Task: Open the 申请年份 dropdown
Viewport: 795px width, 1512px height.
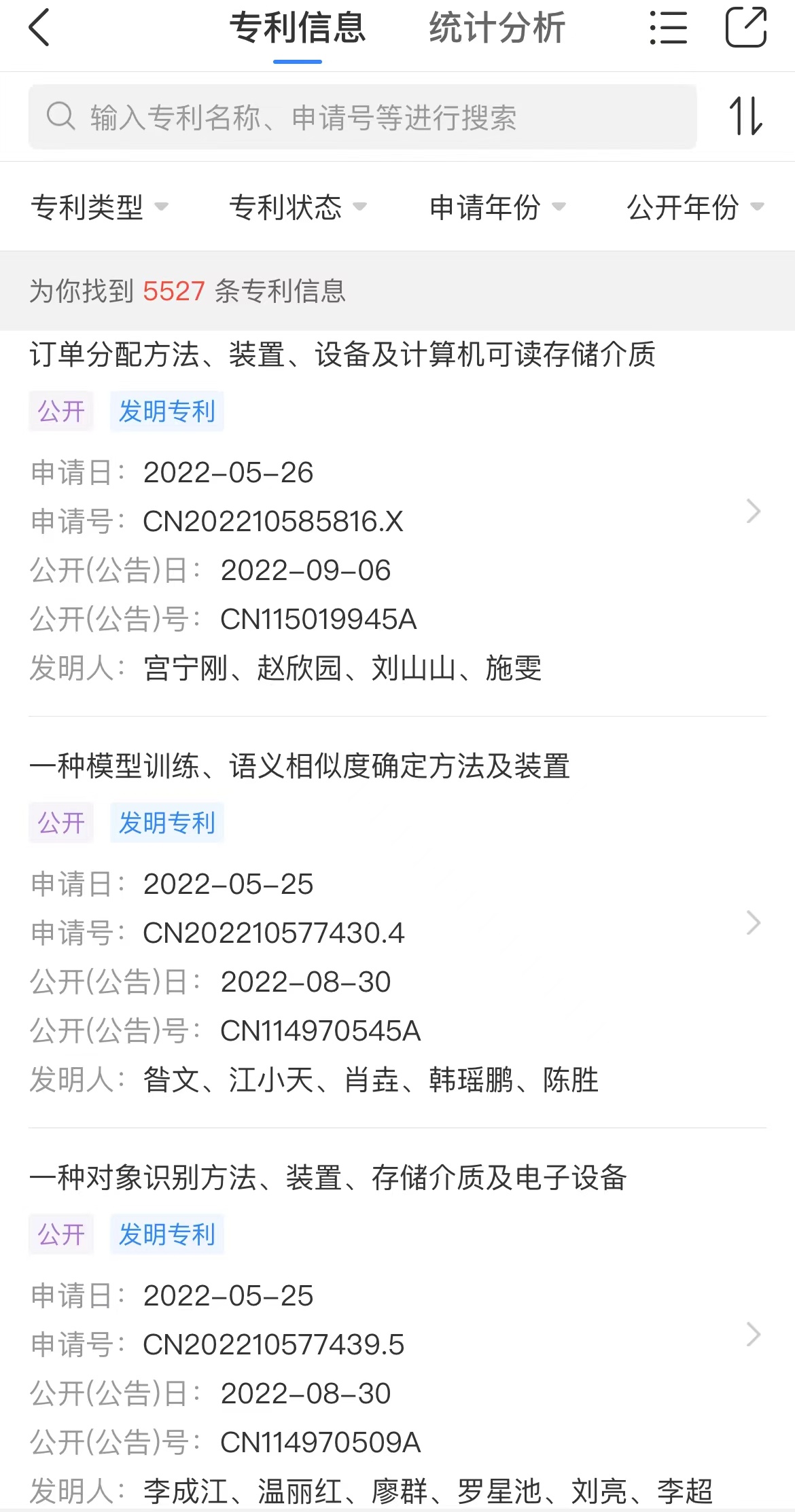Action: (x=497, y=206)
